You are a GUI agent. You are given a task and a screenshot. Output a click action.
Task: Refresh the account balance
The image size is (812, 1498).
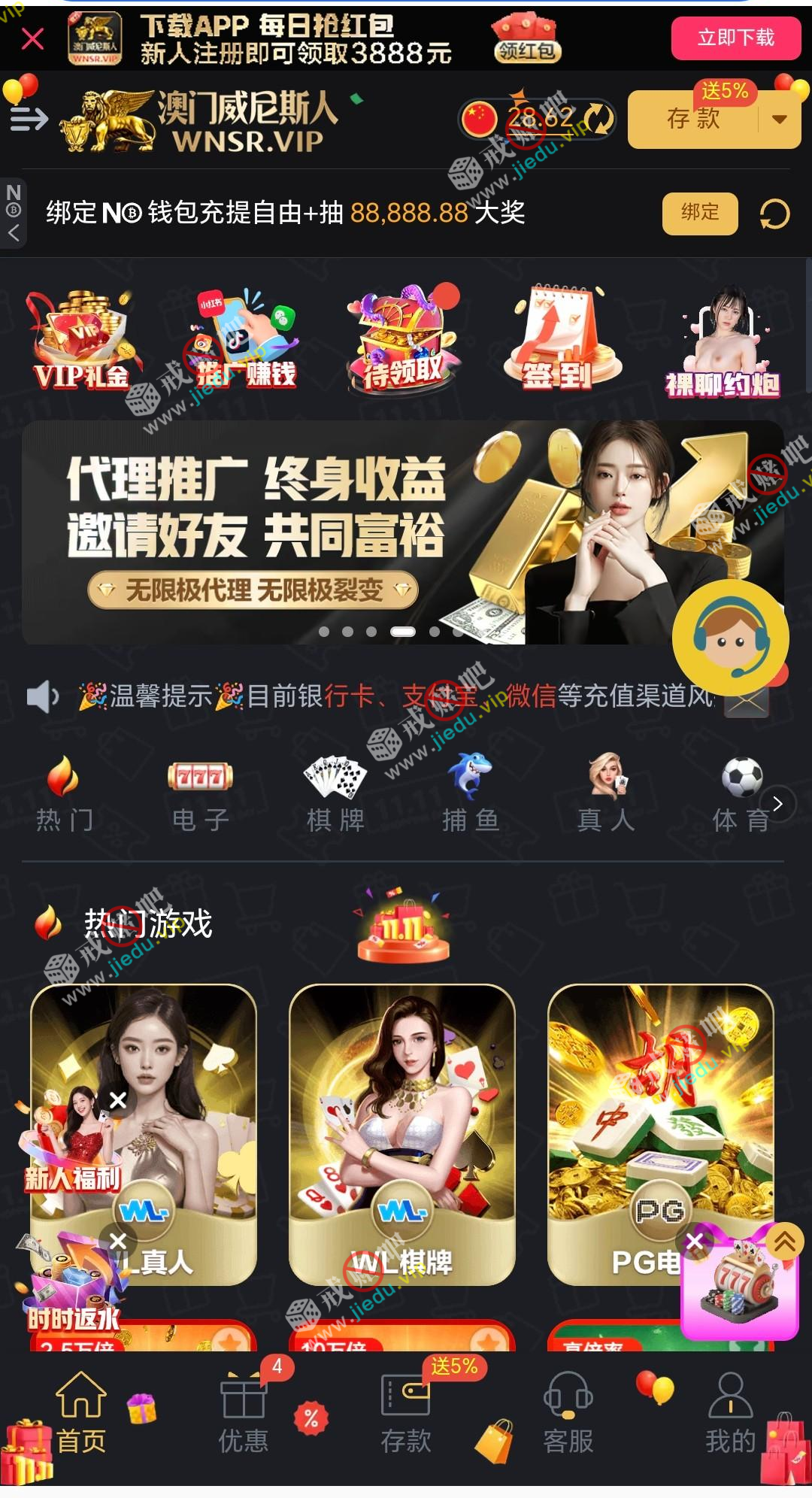[x=599, y=119]
